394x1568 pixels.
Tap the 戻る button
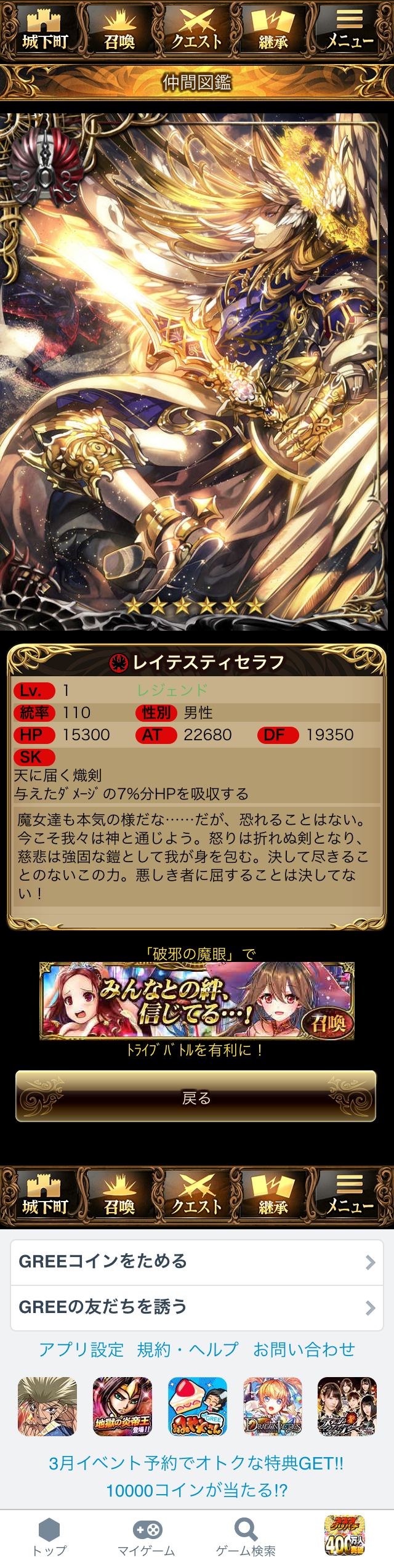pos(196,1096)
